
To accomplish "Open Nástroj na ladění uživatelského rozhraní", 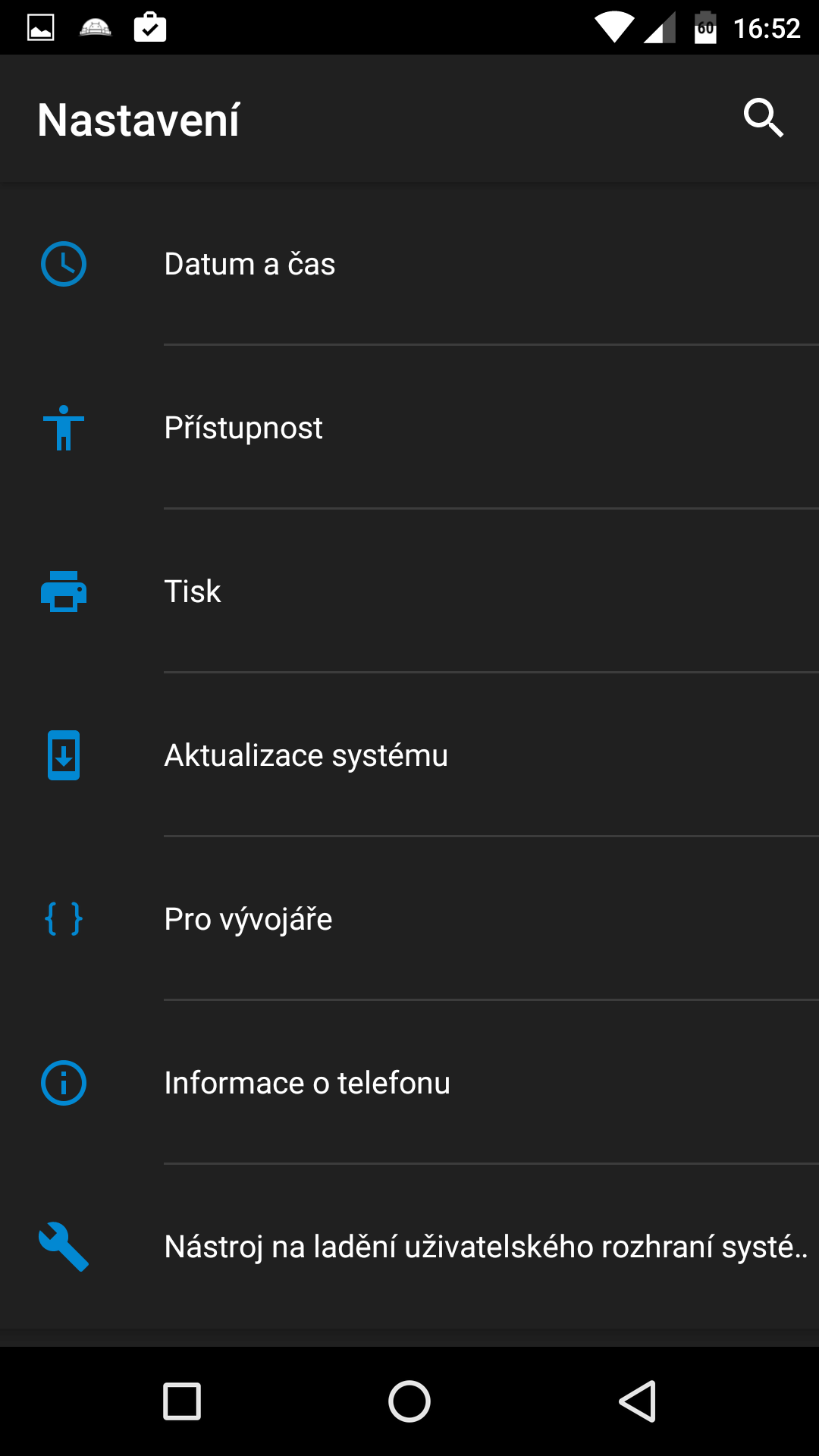I will [409, 1247].
